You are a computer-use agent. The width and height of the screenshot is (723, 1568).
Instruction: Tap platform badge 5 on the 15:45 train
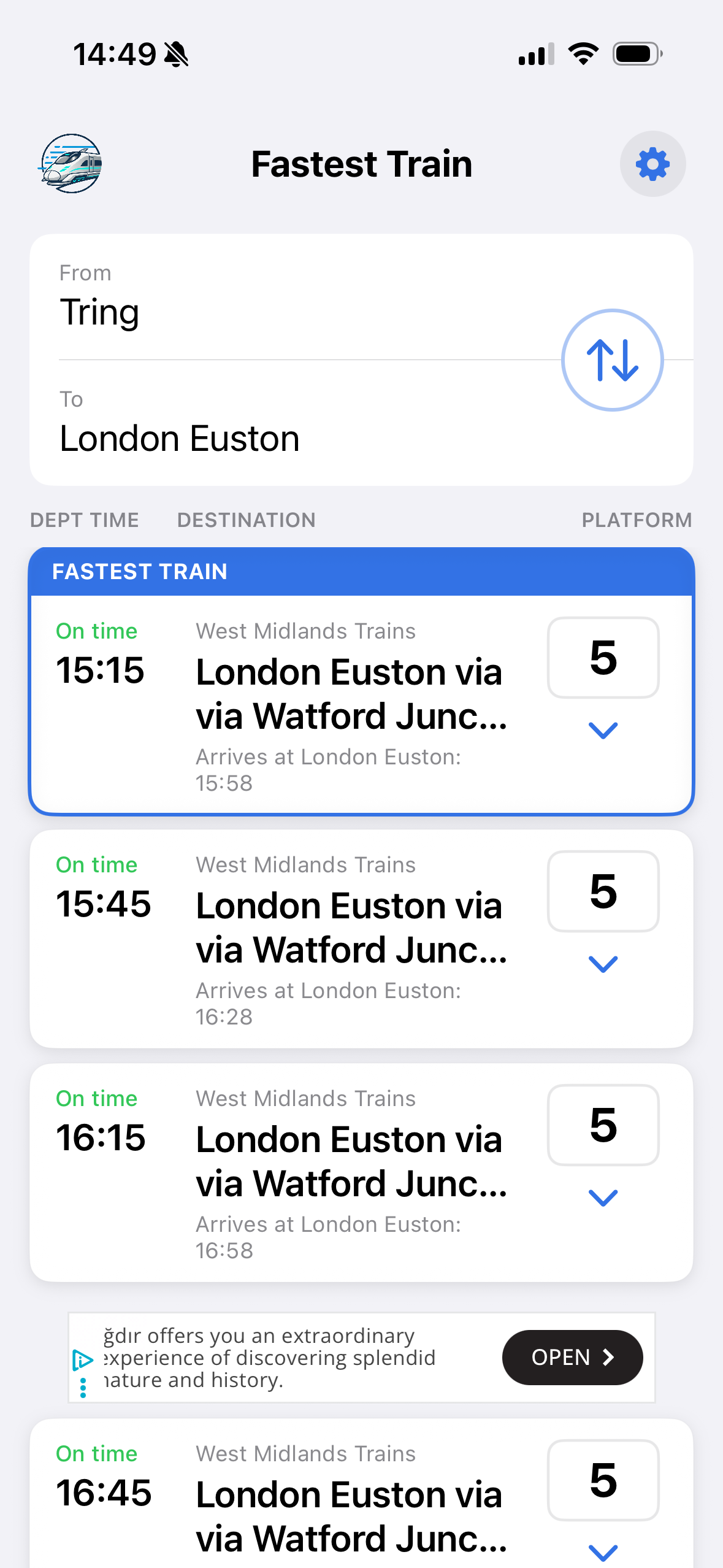tap(603, 891)
